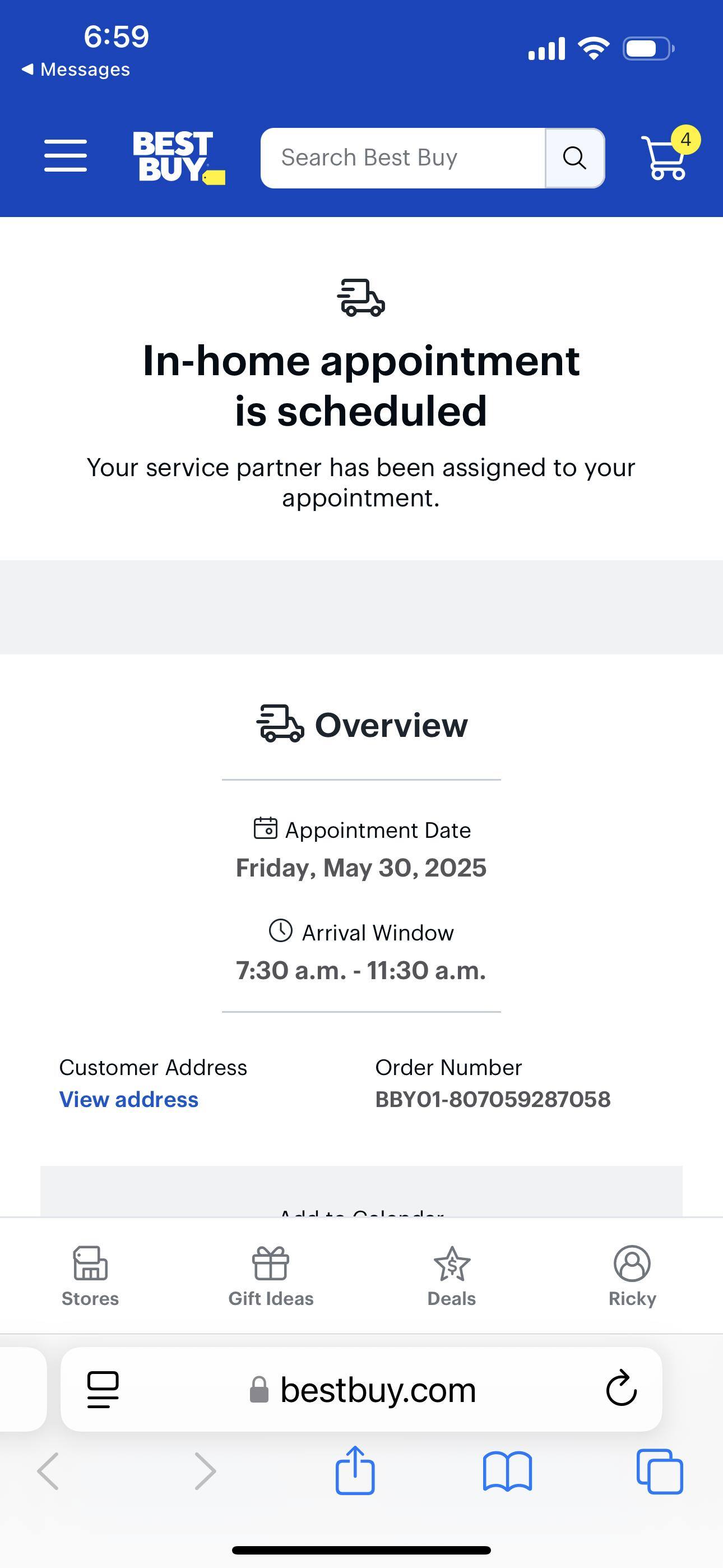Return to Messages via status bar link
The width and height of the screenshot is (723, 1568).
pos(77,69)
